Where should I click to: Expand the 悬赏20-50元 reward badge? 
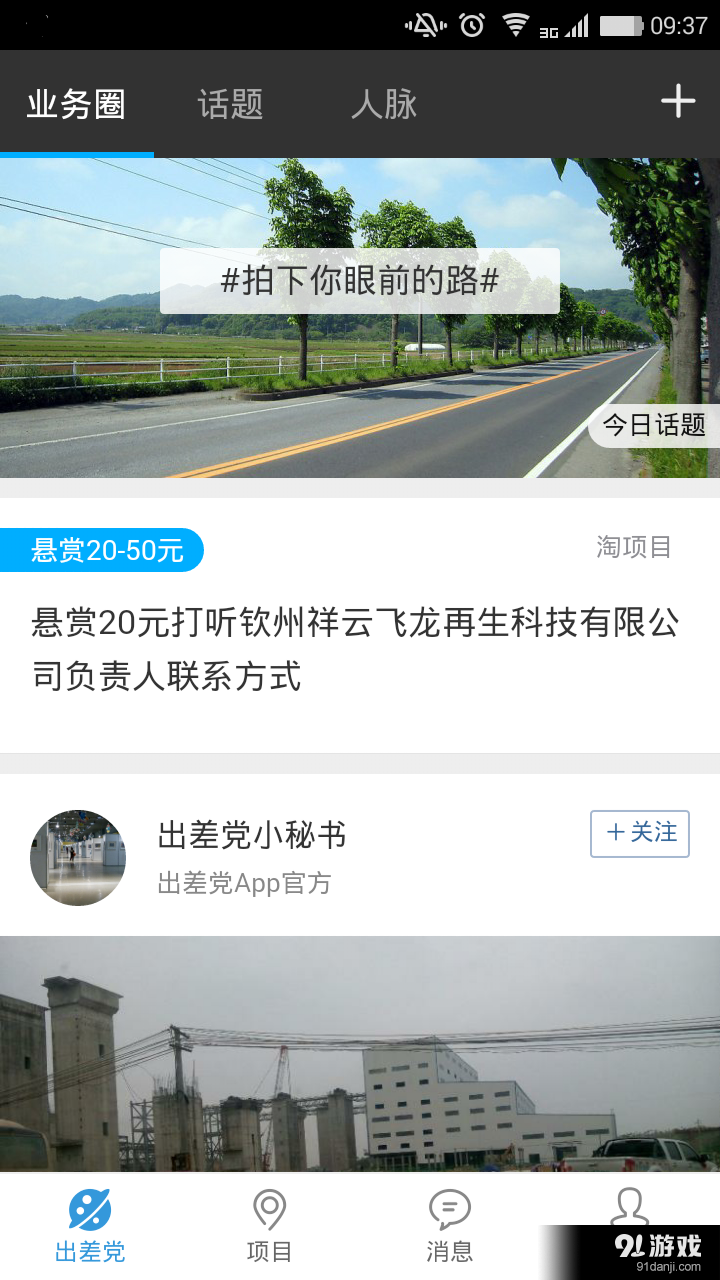coord(103,550)
